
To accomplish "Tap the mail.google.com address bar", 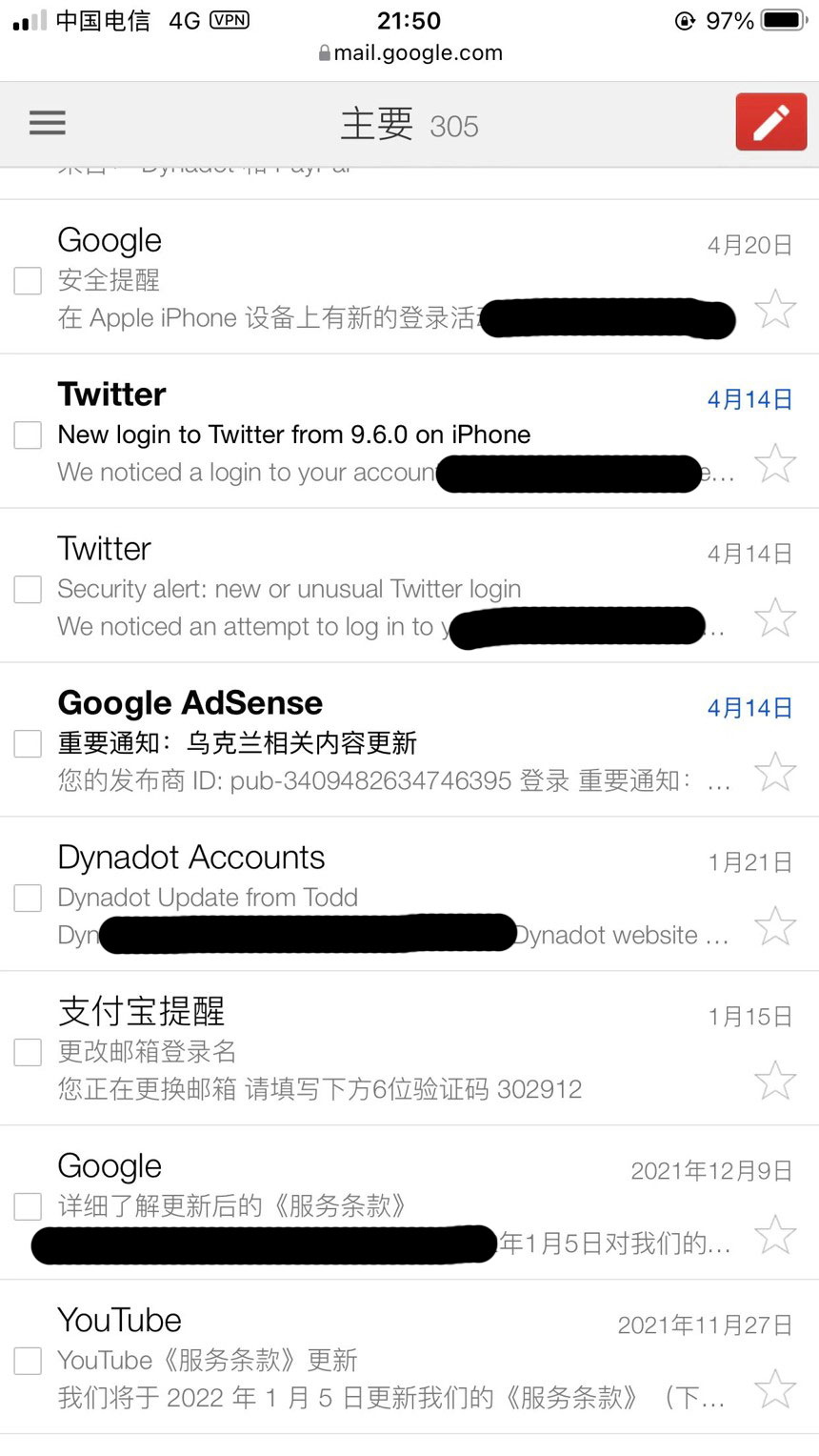I will [410, 53].
